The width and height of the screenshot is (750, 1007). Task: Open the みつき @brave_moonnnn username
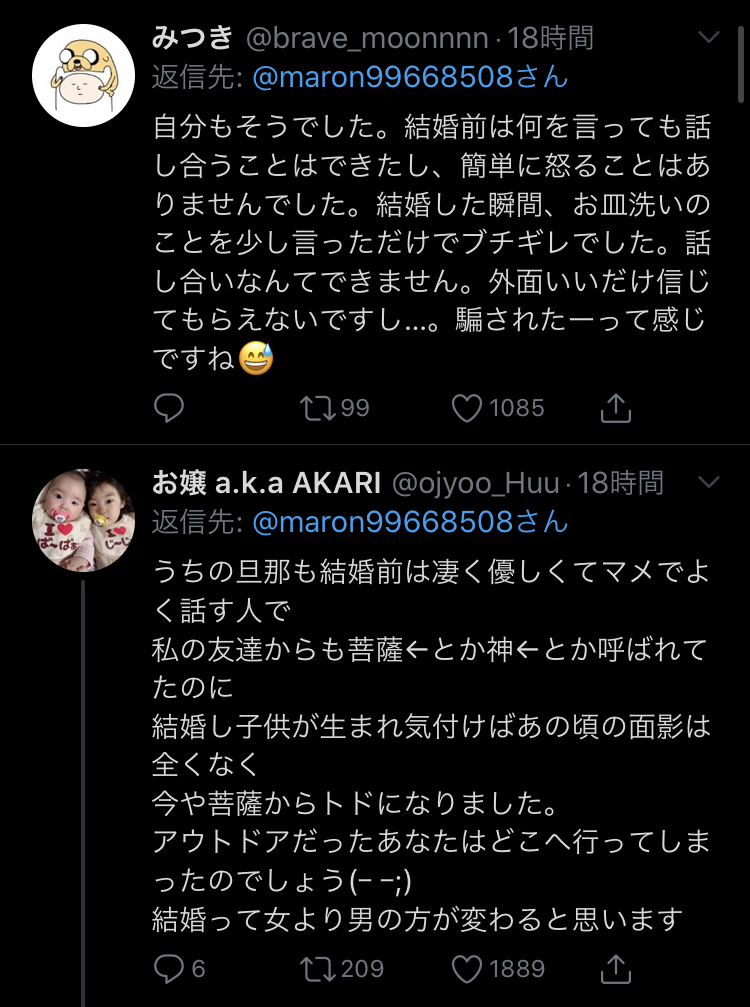(x=320, y=39)
